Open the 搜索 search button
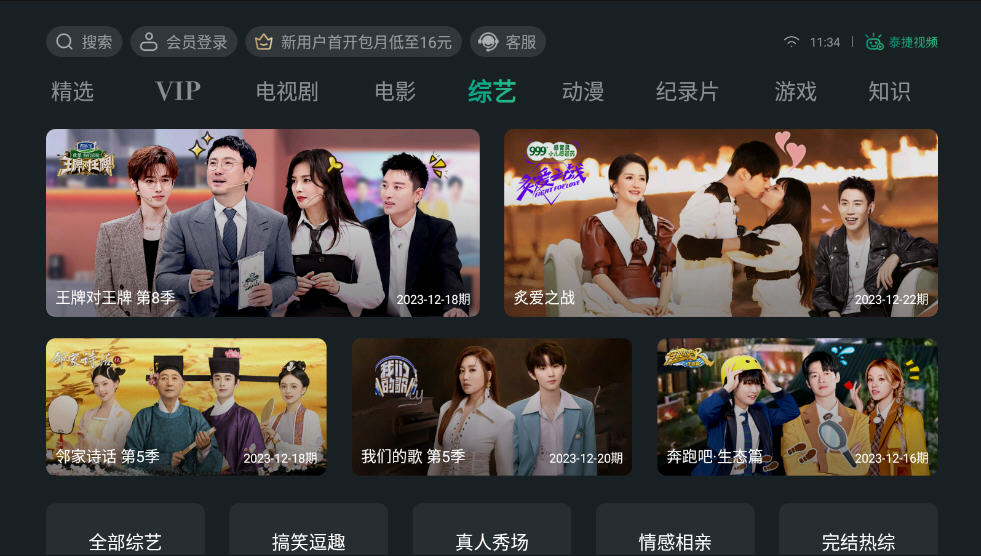The width and height of the screenshot is (981, 556). (x=84, y=42)
